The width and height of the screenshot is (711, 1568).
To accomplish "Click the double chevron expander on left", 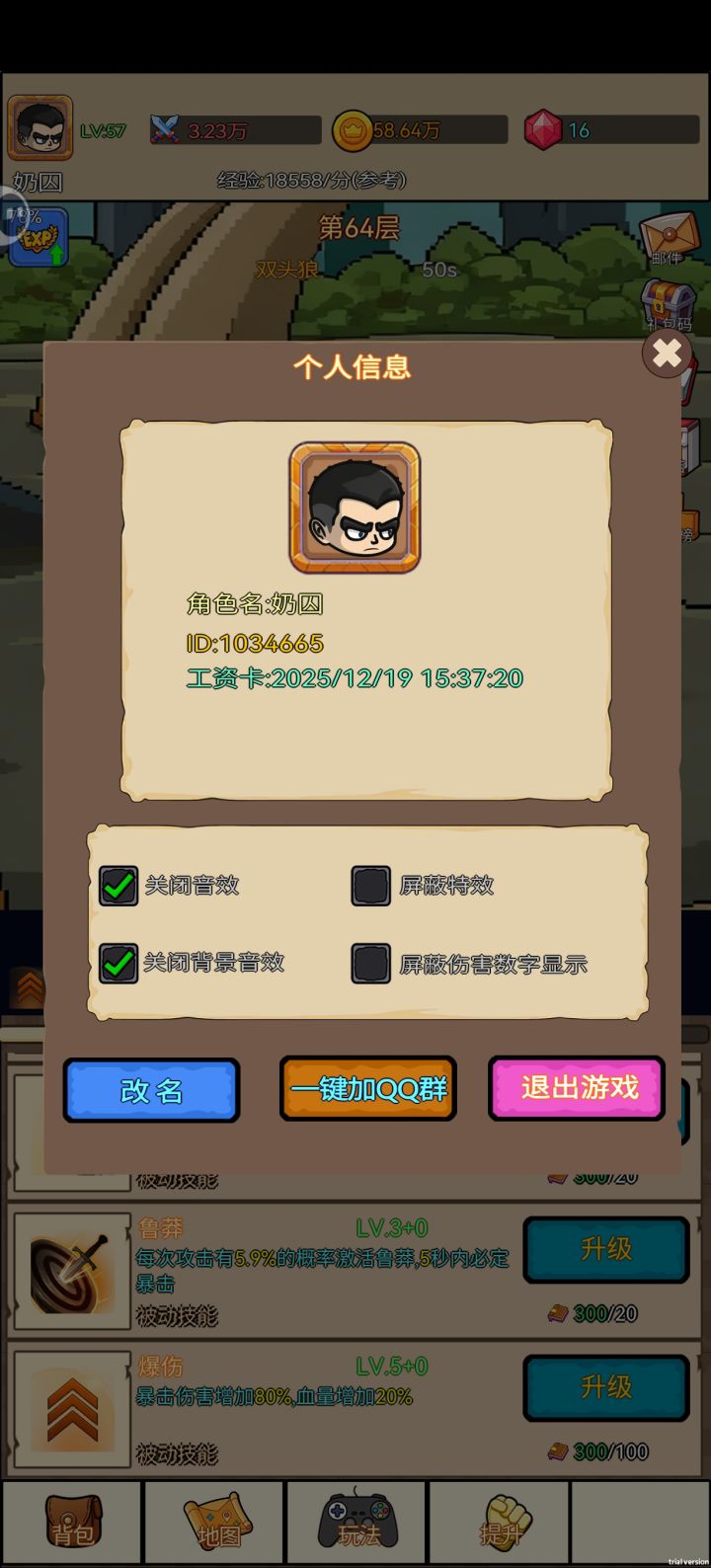I will (x=30, y=987).
